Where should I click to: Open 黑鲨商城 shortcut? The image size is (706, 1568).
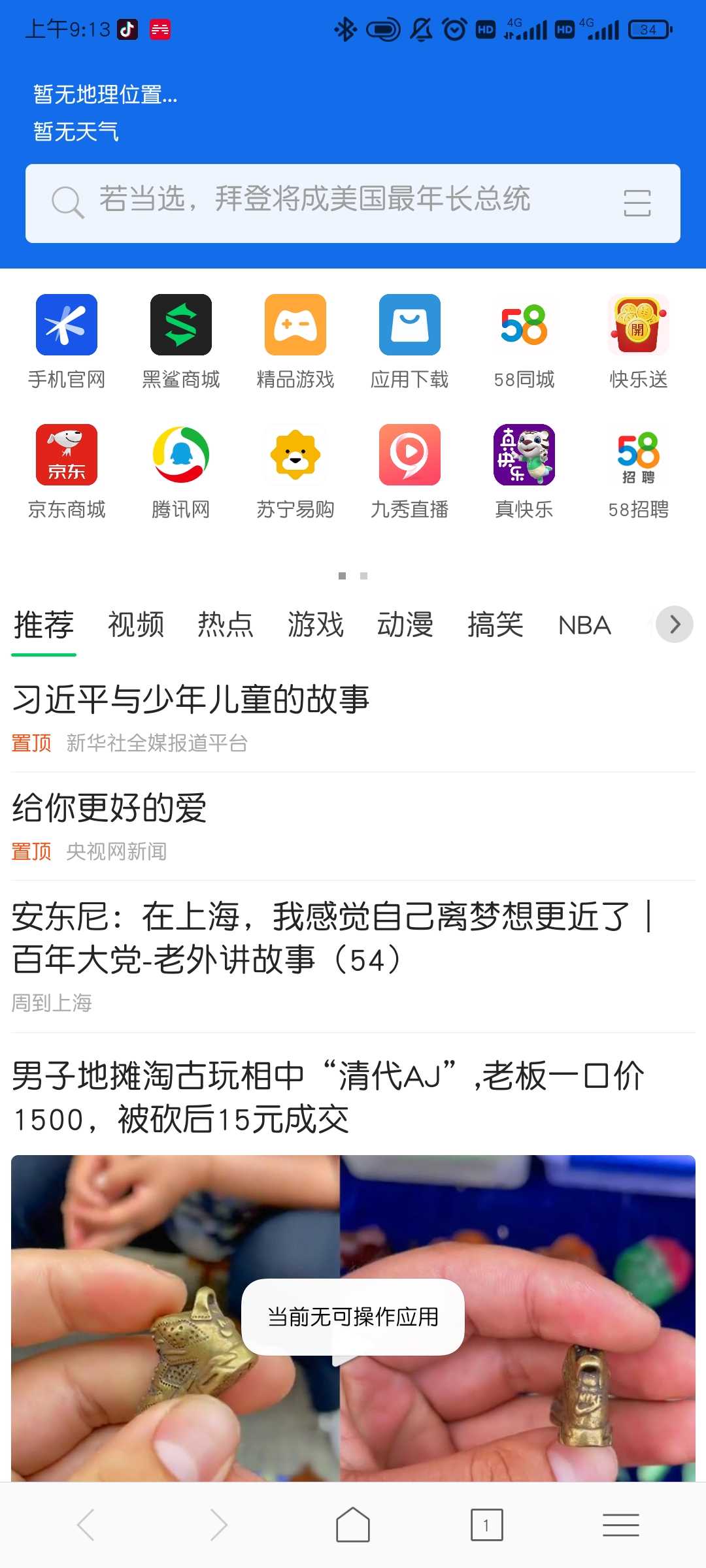click(181, 342)
